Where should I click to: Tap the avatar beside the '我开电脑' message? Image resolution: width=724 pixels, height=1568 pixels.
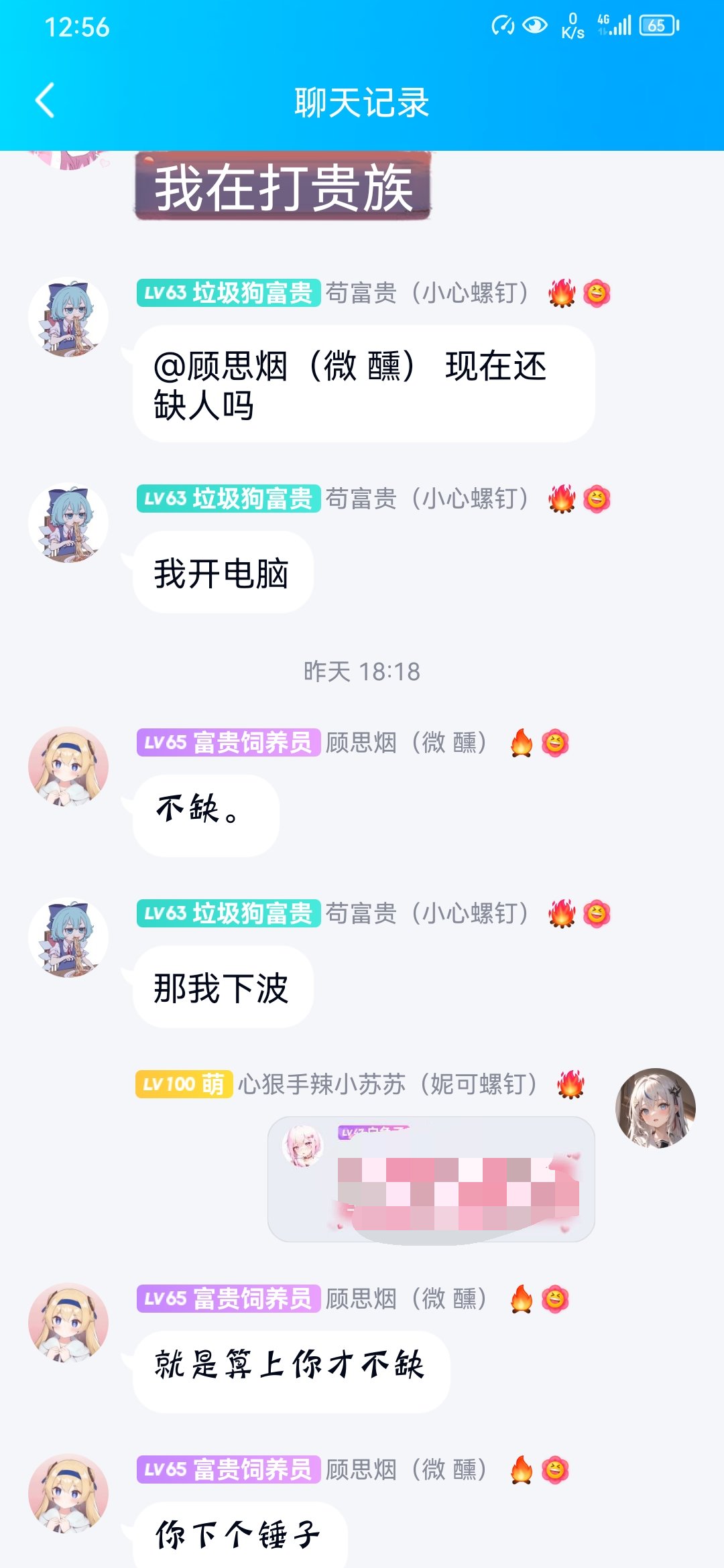tap(68, 523)
